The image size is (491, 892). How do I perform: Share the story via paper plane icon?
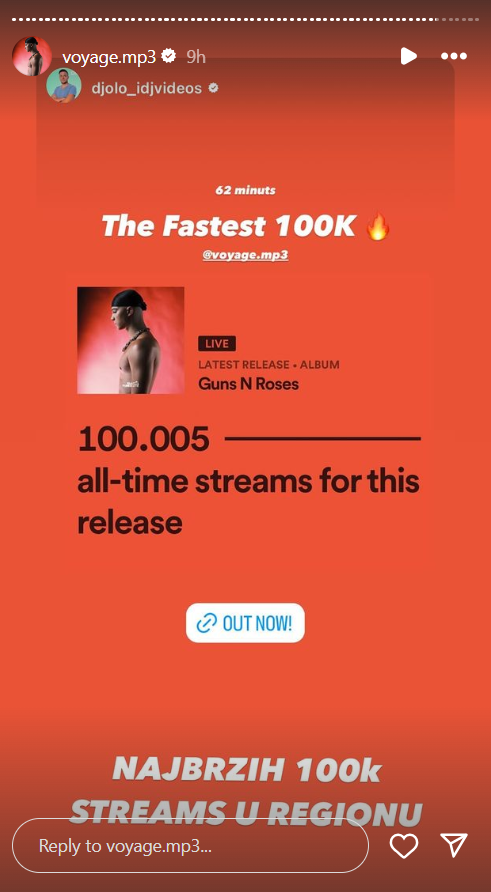pyautogui.click(x=454, y=845)
